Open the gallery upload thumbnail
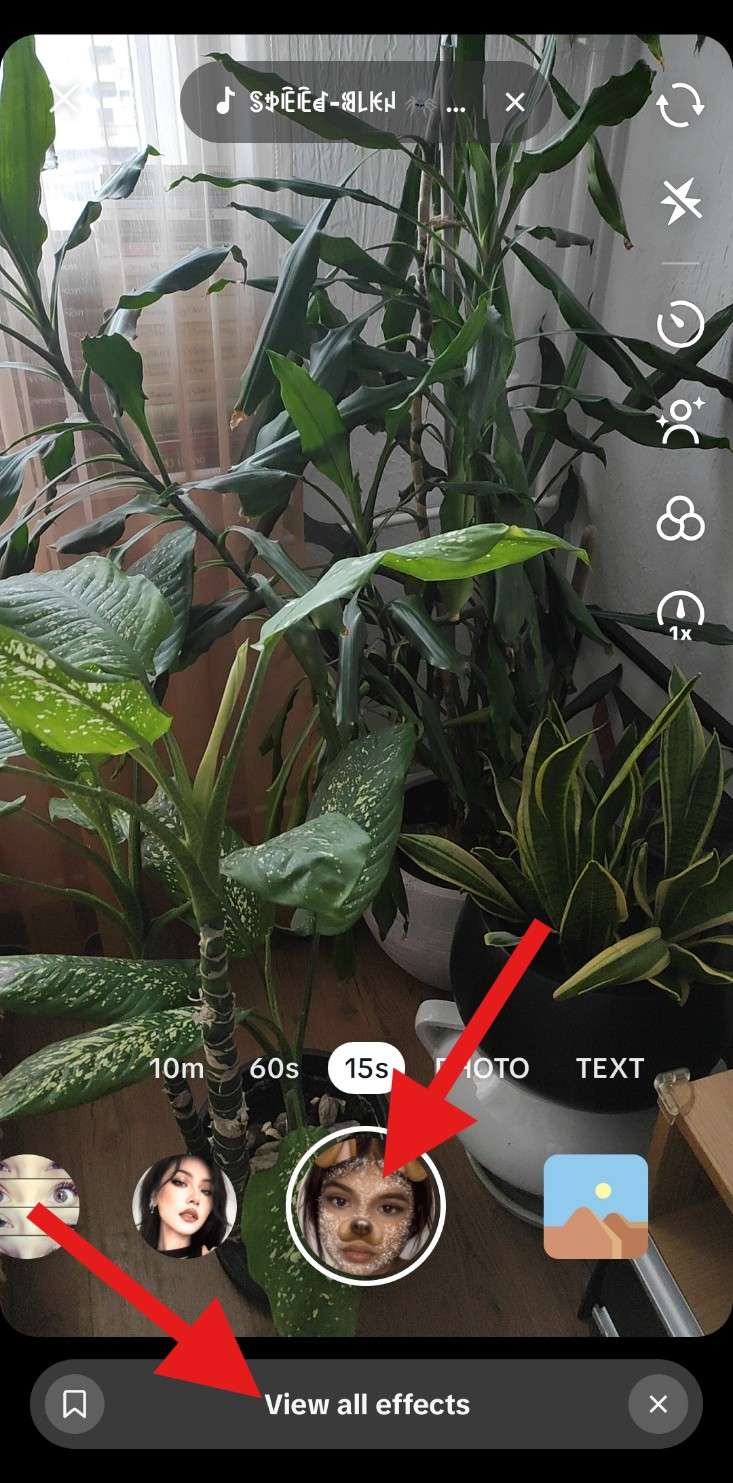This screenshot has width=733, height=1483. 595,1206
